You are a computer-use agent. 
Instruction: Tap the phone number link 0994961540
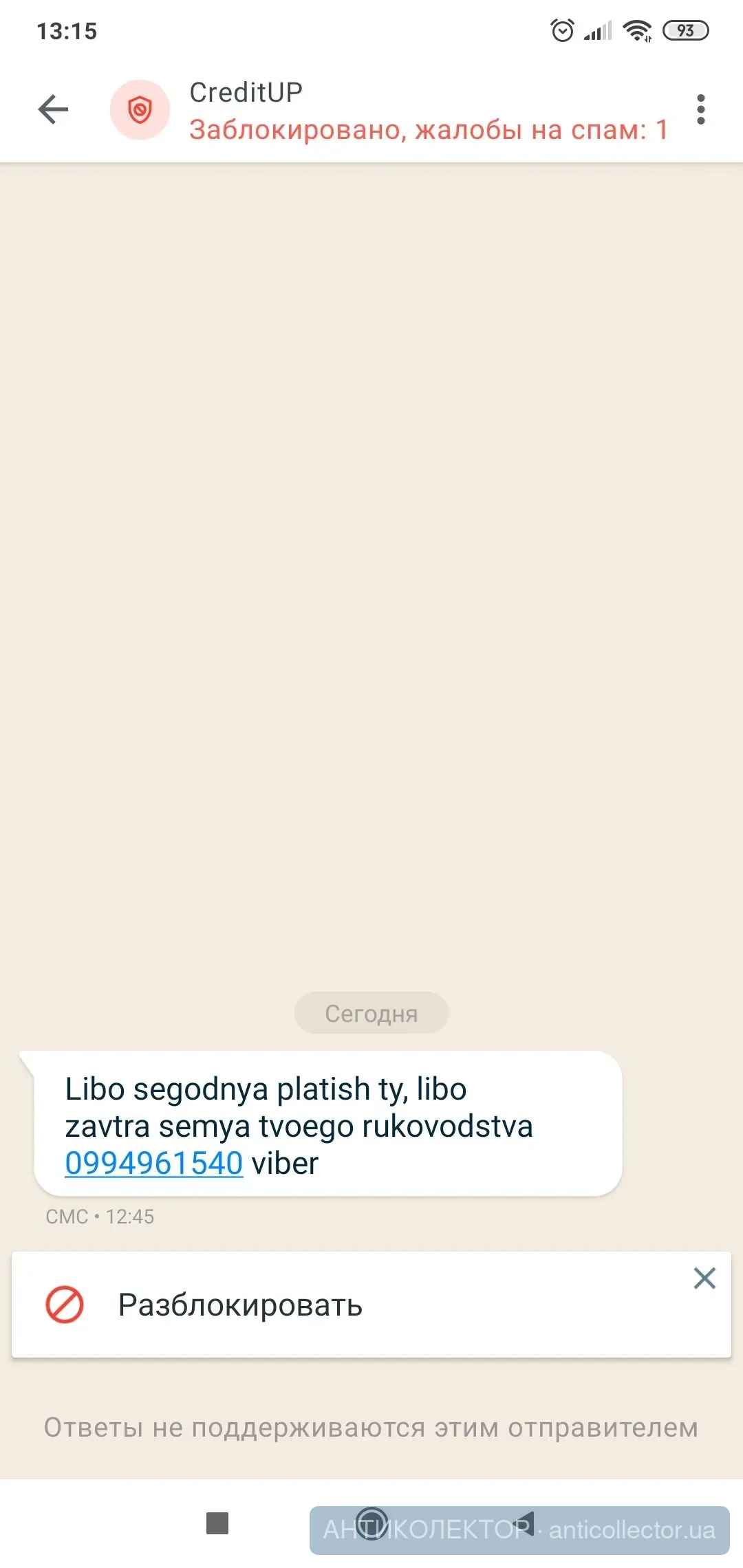click(154, 1164)
